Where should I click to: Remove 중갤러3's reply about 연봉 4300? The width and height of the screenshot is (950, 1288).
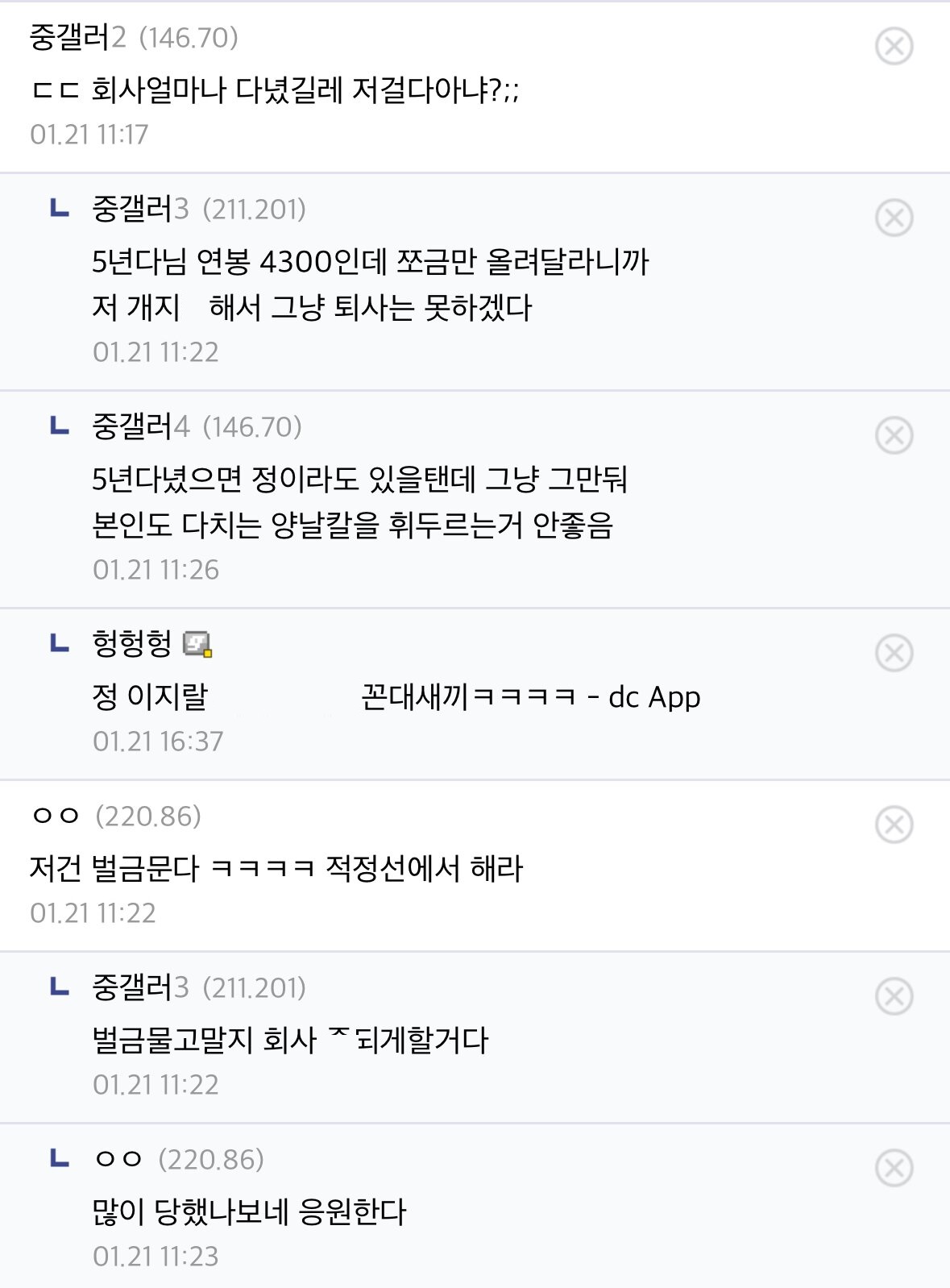click(x=894, y=218)
